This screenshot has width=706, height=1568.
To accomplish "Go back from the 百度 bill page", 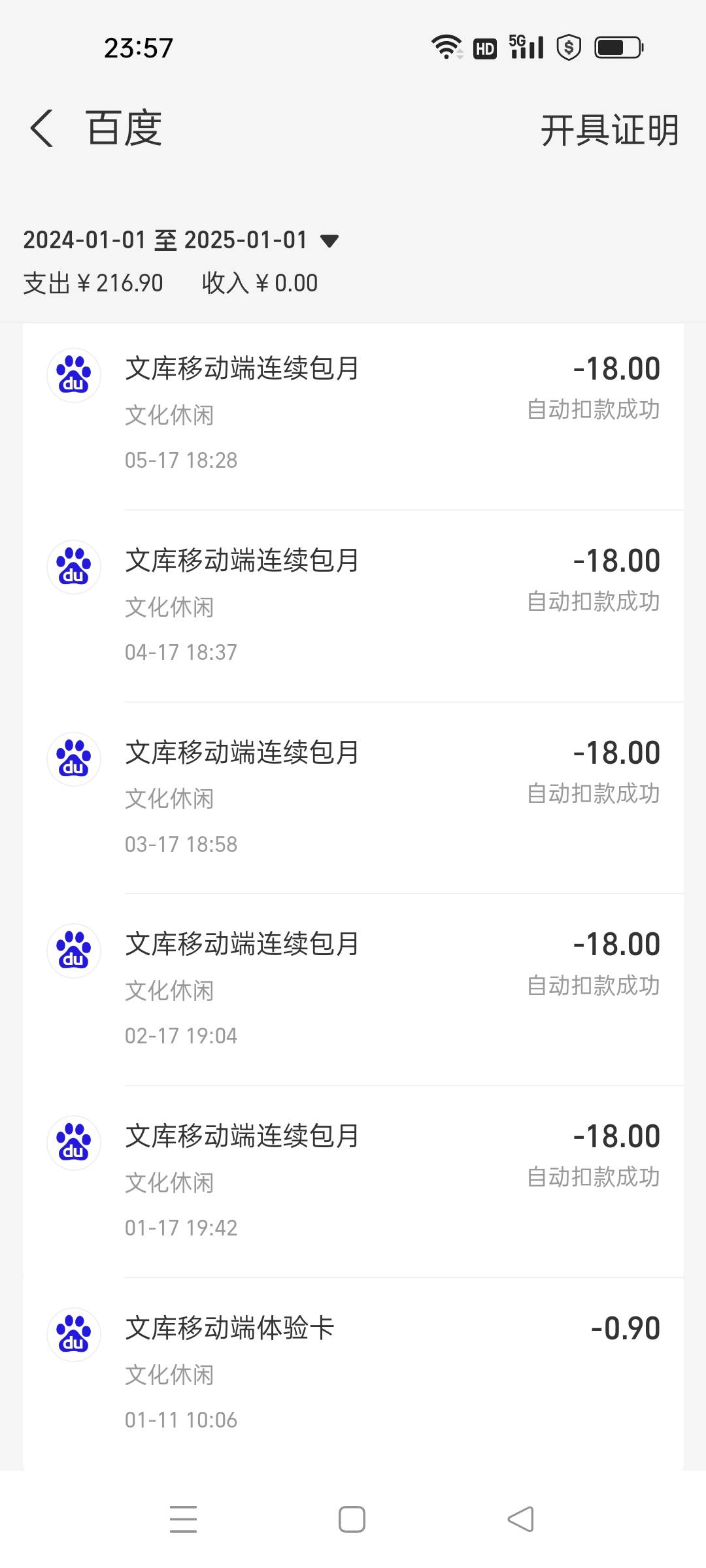I will click(42, 129).
